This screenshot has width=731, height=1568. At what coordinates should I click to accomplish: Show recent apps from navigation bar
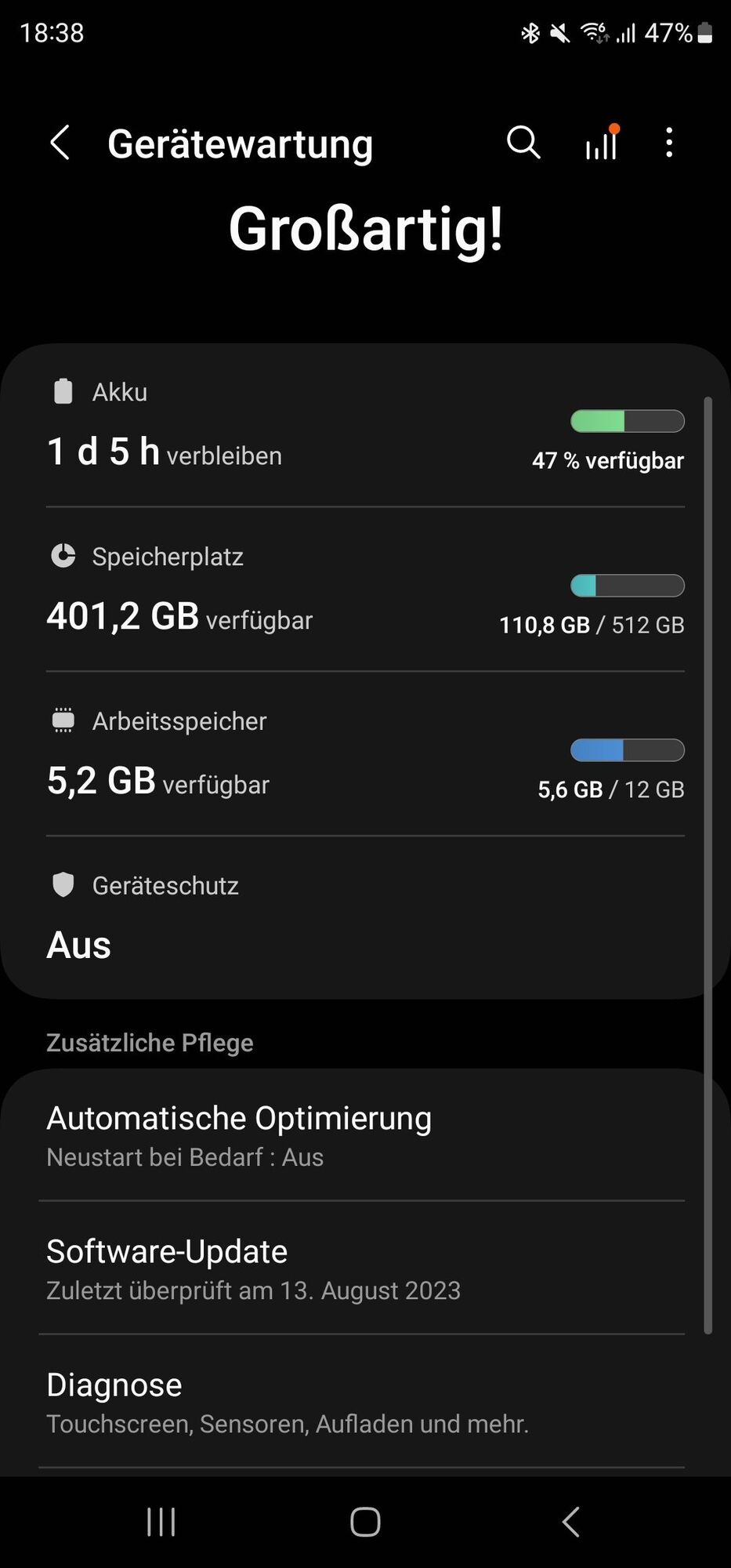(161, 1523)
